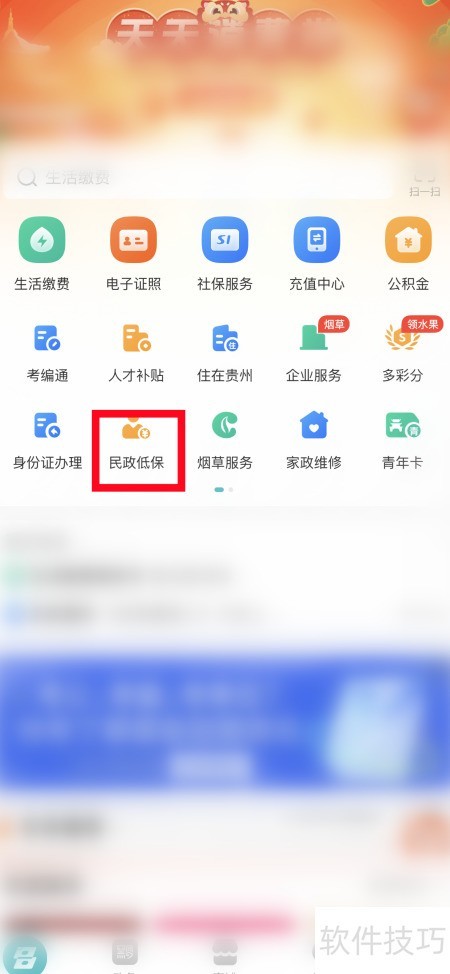The width and height of the screenshot is (450, 974).
Task: Open the 生活缴费 search box
Action: pyautogui.click(x=198, y=178)
